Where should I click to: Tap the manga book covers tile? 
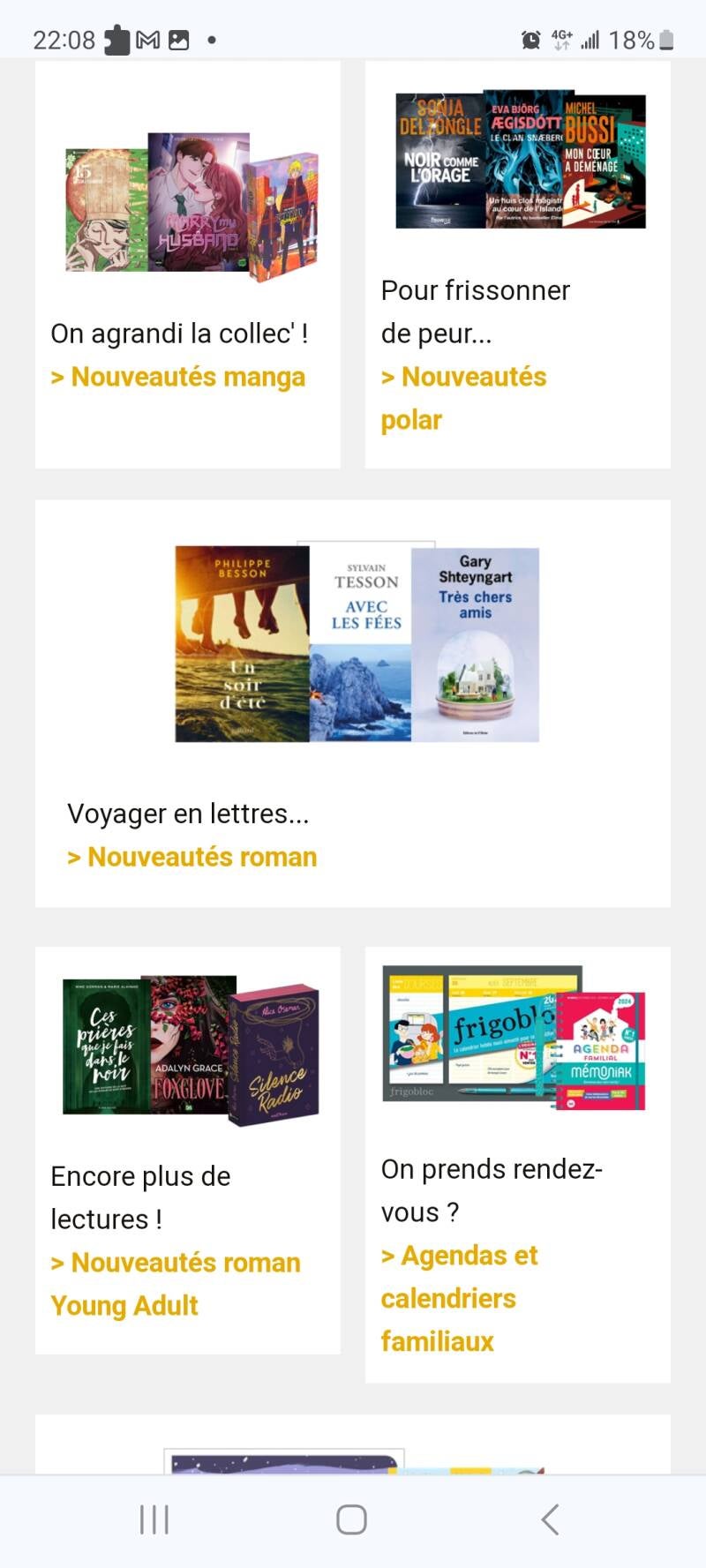(x=192, y=208)
